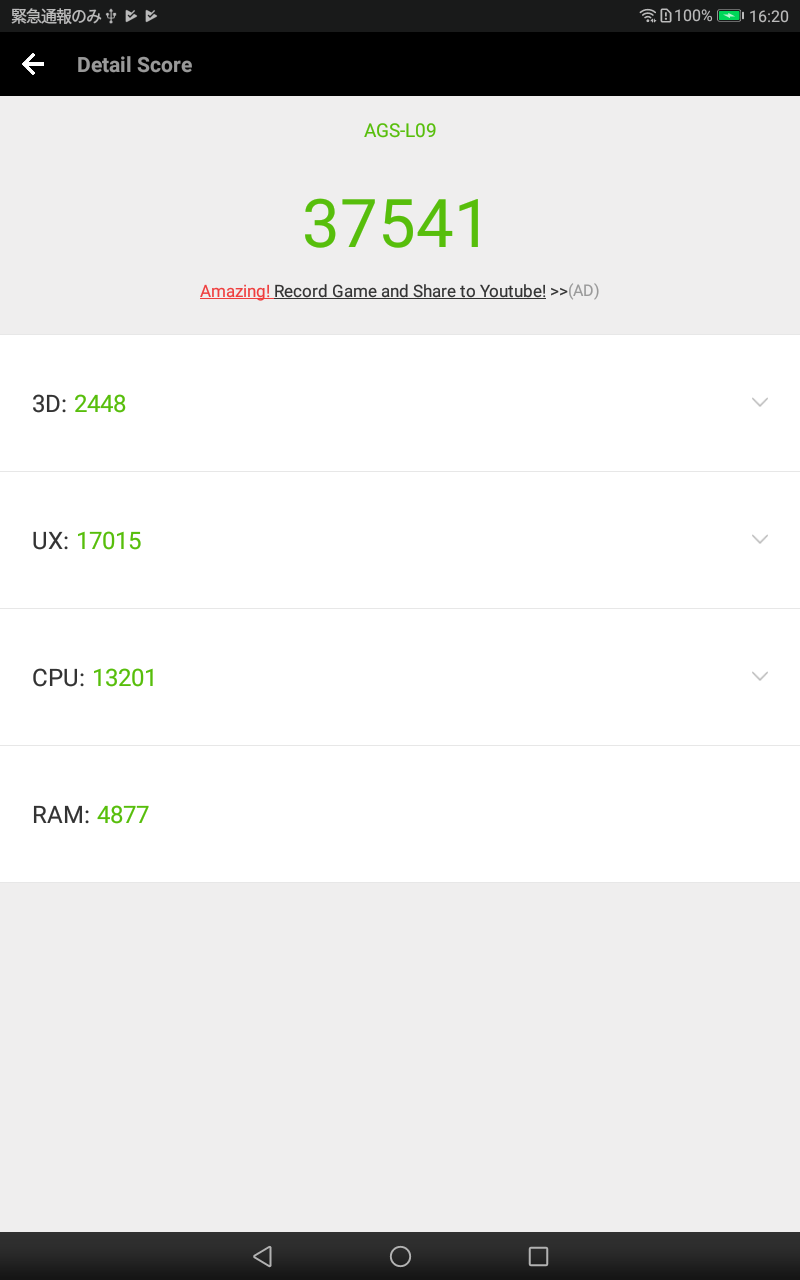Tap the USB connection icon in status bar

110,16
